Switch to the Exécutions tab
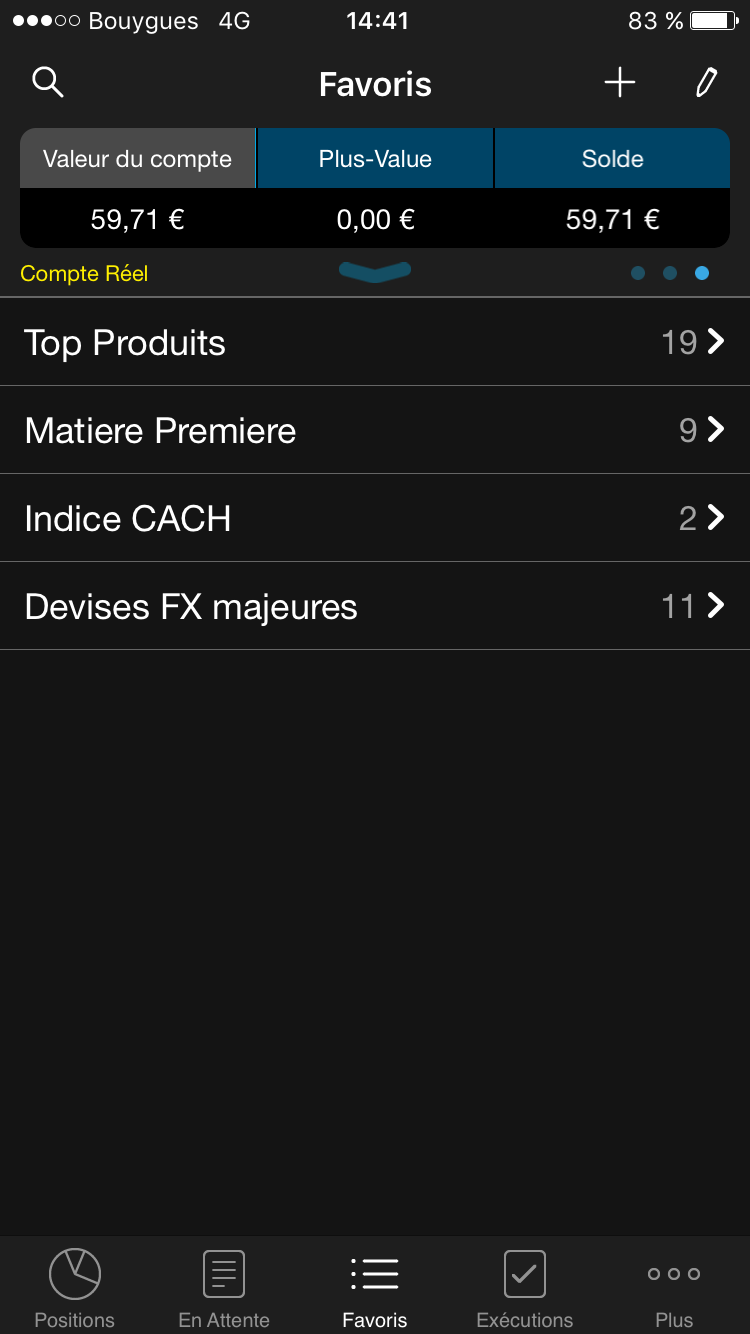The height and width of the screenshot is (1334, 750). coord(525,1287)
